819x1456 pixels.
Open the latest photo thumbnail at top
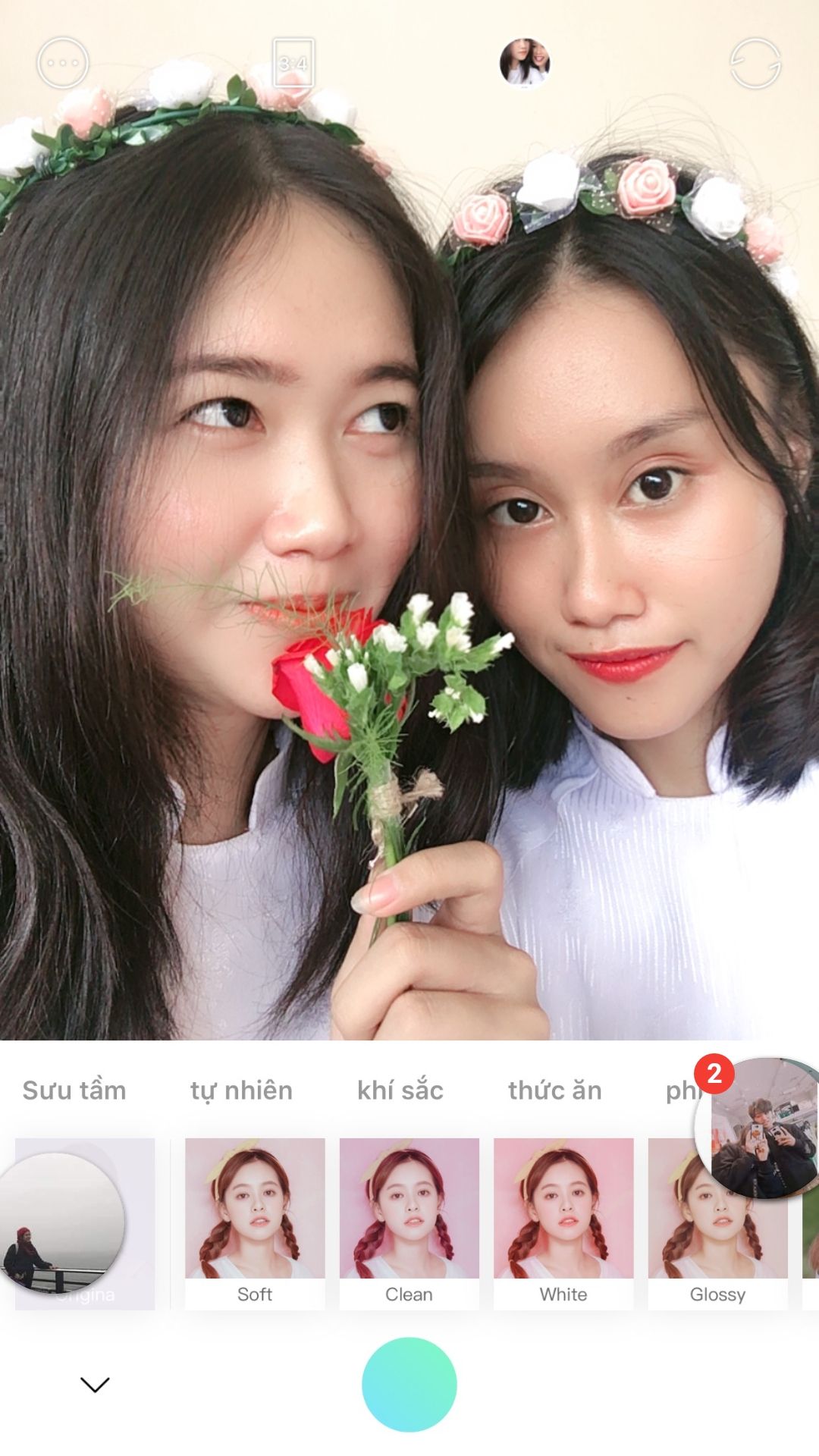(525, 63)
